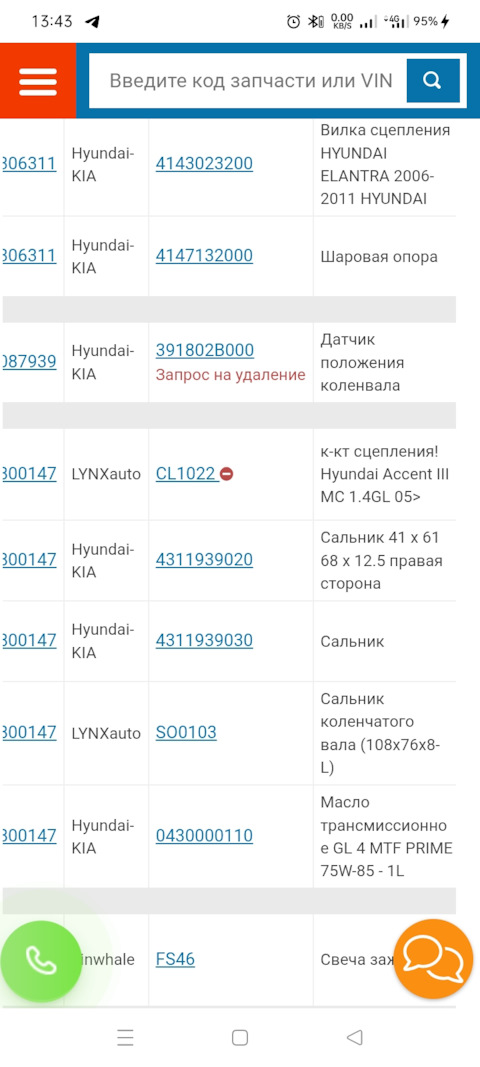
Task: Open the order link beside 391802B000
Action: pos(29,362)
